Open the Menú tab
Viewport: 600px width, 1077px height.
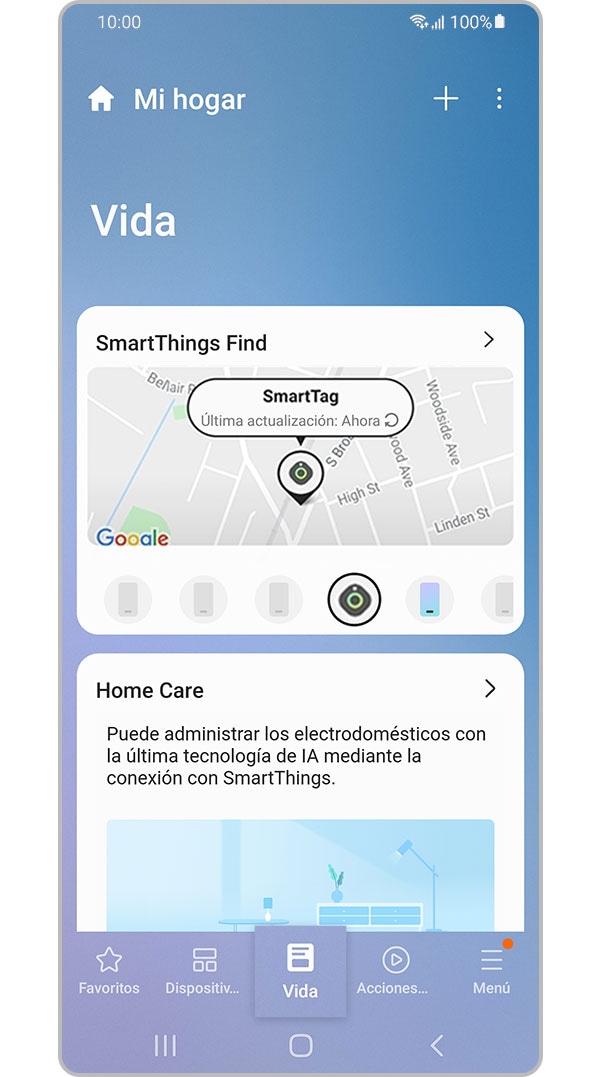coord(491,971)
